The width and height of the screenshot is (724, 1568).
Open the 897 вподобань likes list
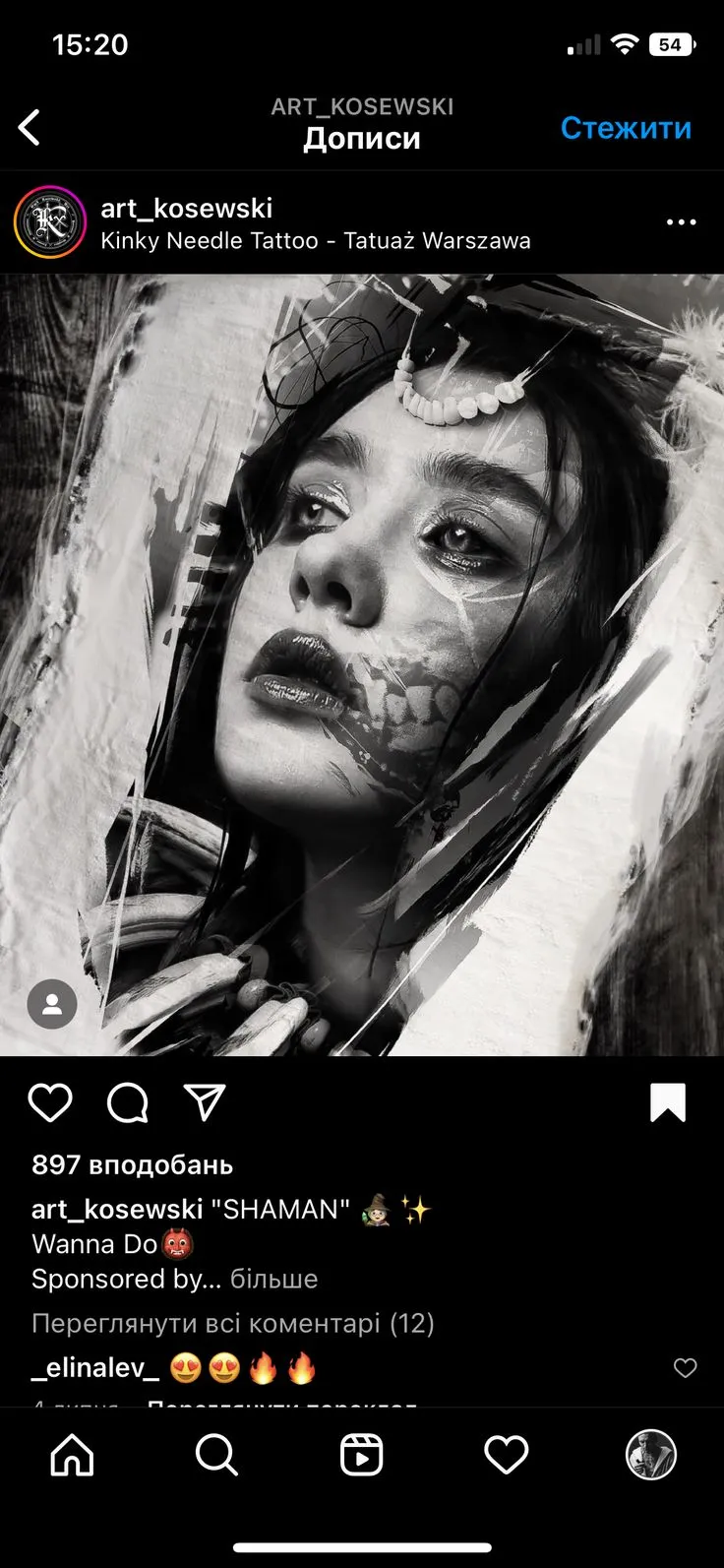(132, 1165)
